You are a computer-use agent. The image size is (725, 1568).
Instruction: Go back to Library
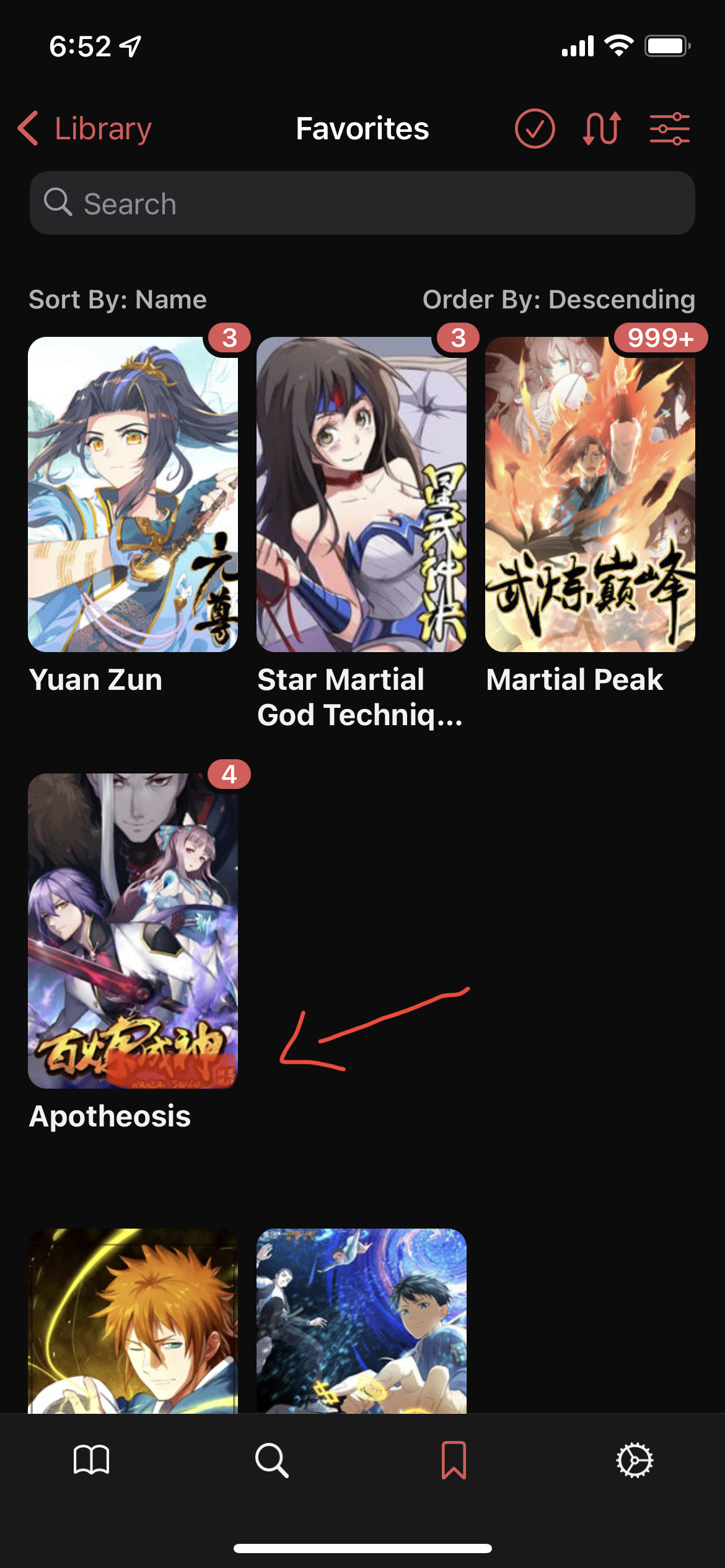86,129
